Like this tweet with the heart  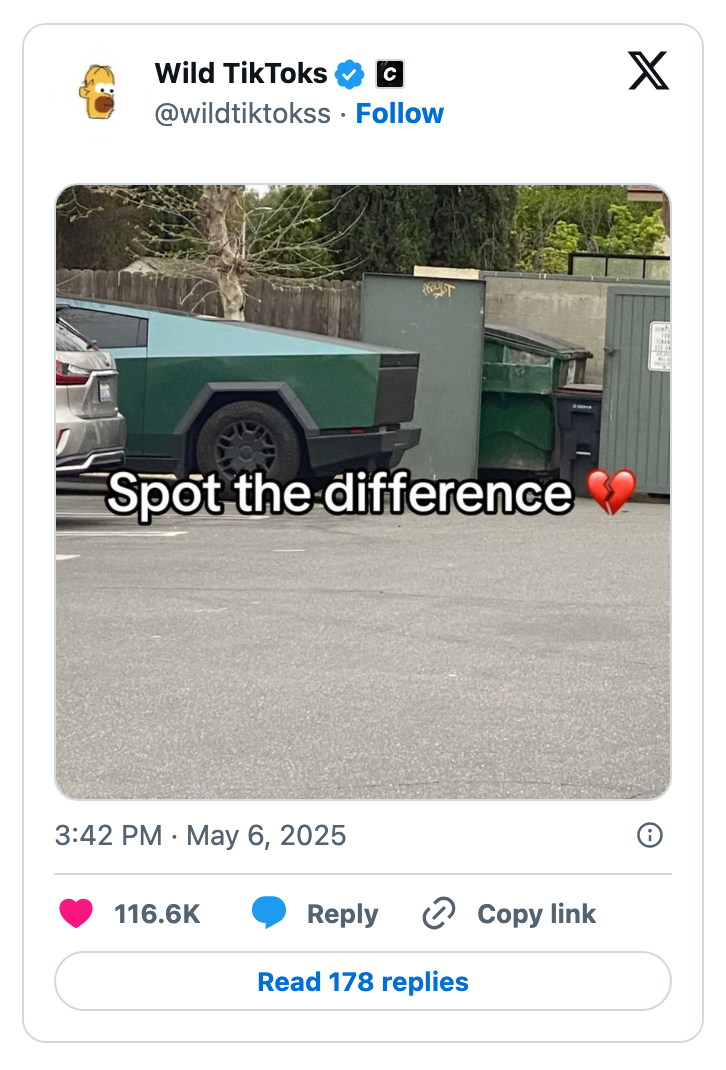(x=76, y=913)
